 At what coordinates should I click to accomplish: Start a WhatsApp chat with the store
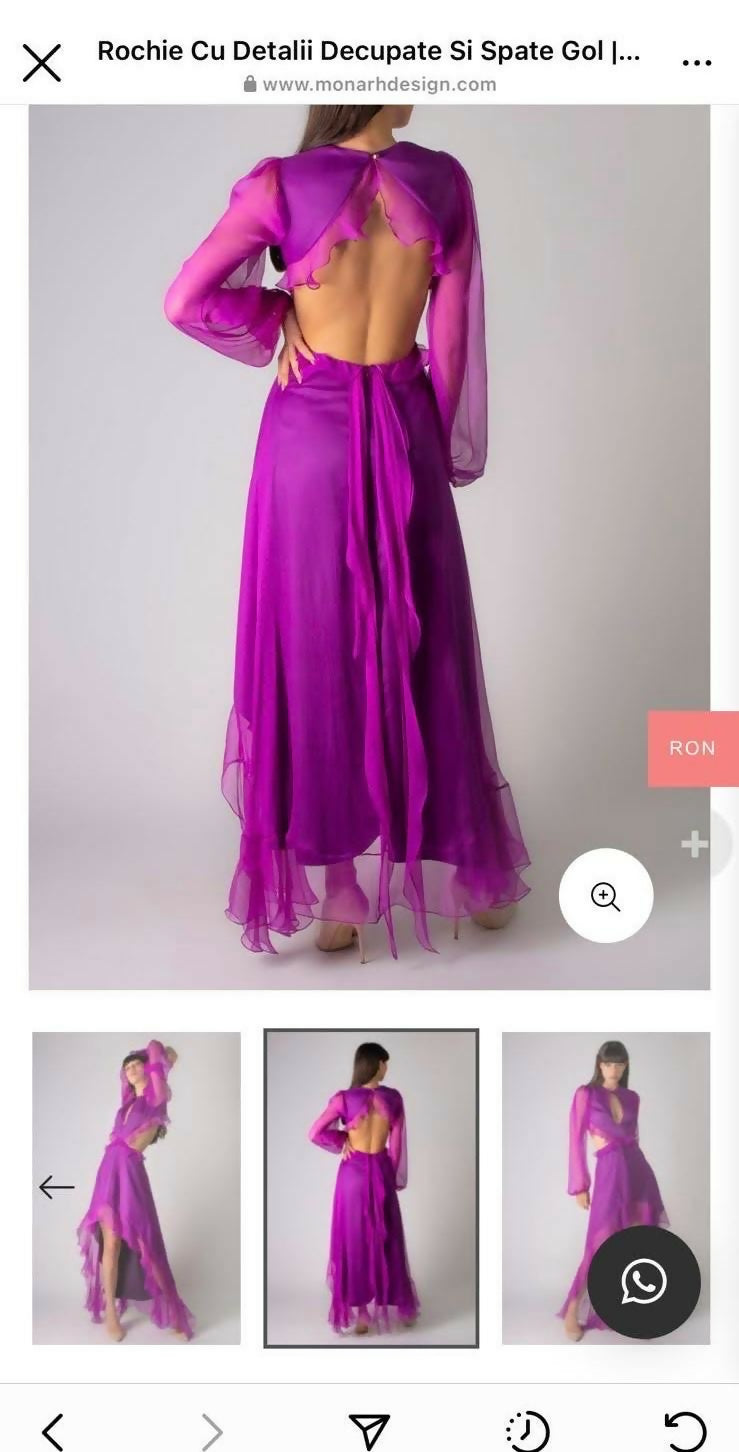tap(643, 1282)
